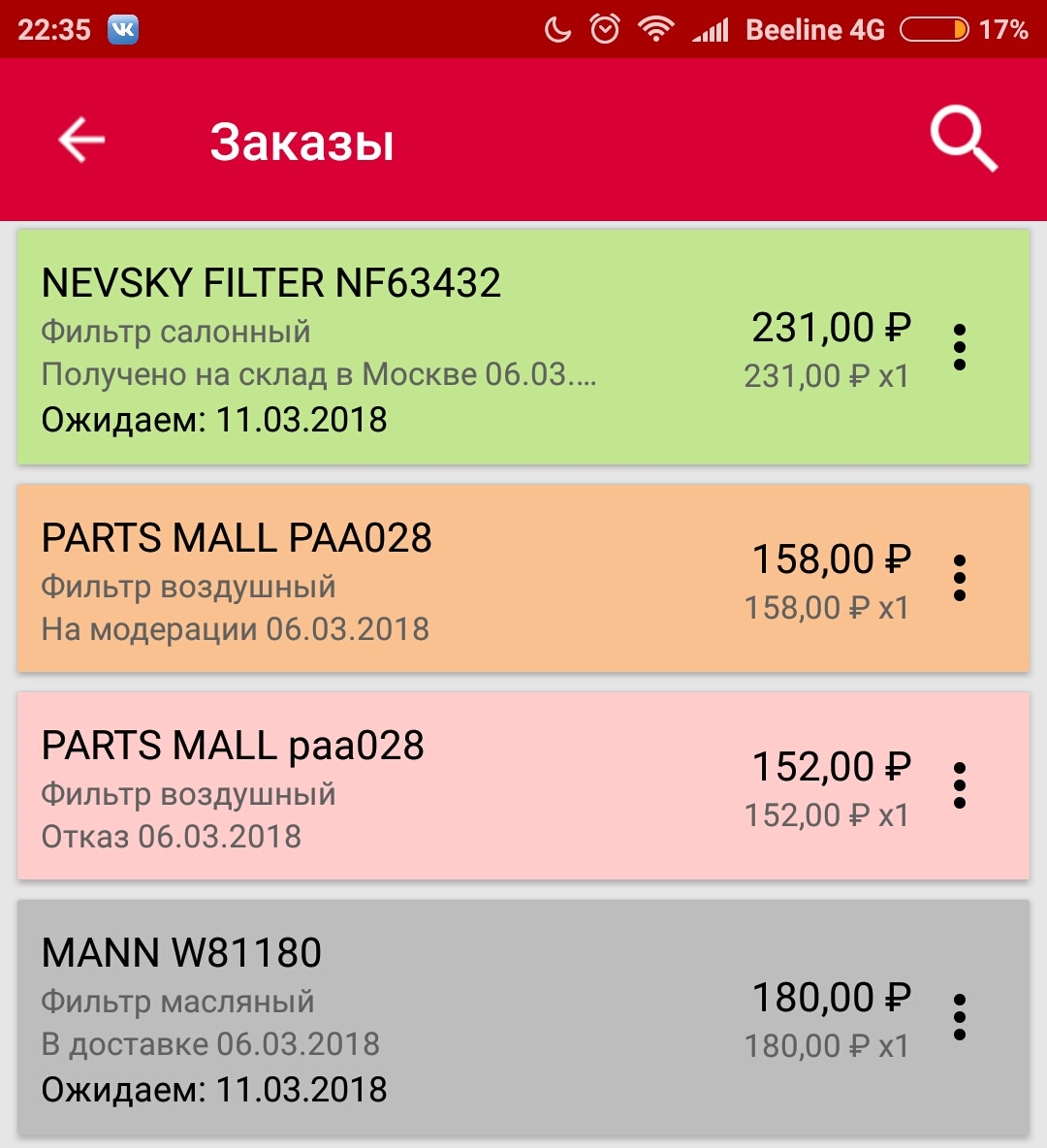Open overflow menu for NEVSKY FILTER NF63432
The height and width of the screenshot is (1148, 1047).
960,347
